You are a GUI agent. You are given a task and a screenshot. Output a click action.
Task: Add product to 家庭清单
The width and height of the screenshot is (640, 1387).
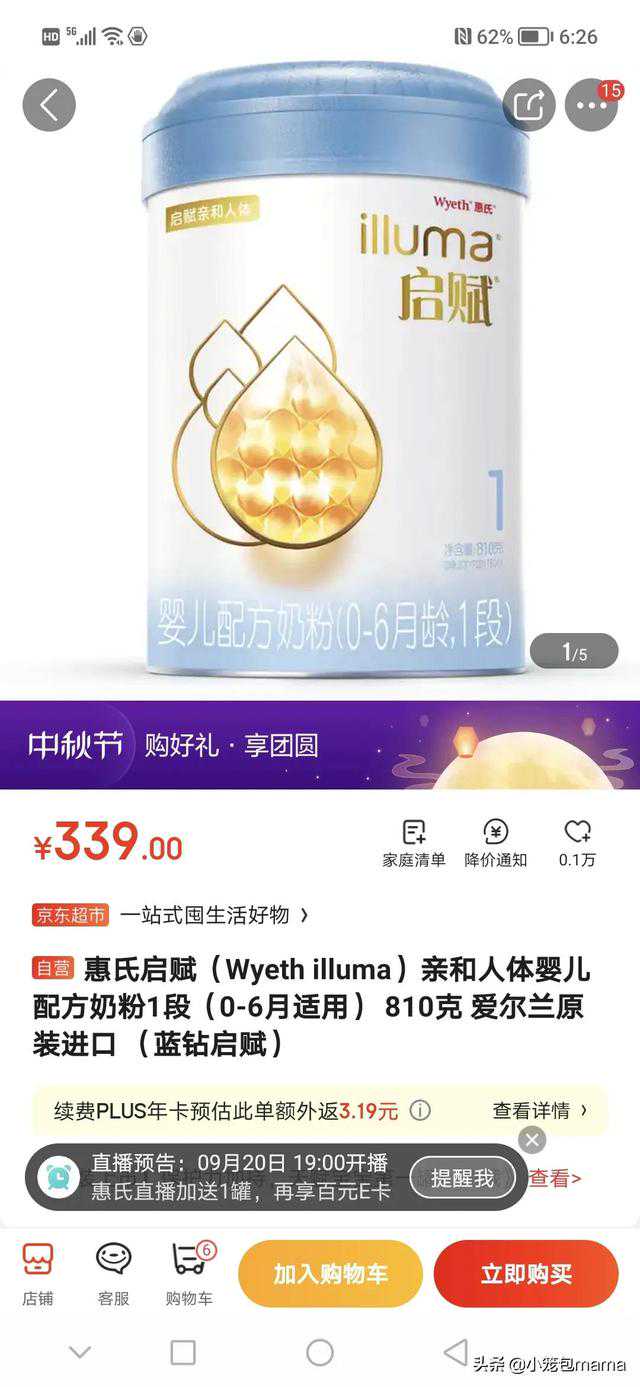click(x=414, y=843)
